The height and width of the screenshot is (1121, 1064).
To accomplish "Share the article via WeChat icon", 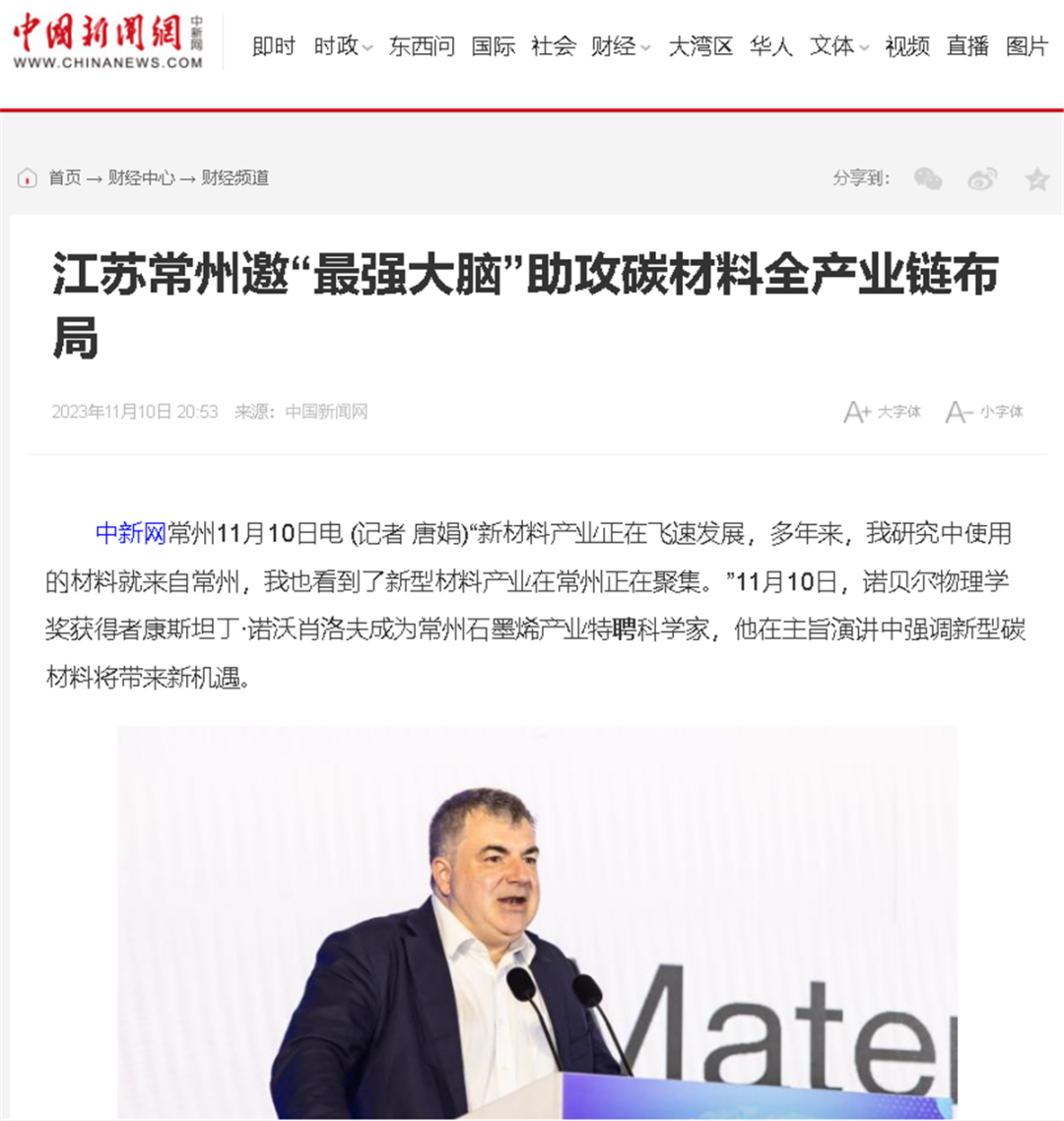I will 927,179.
